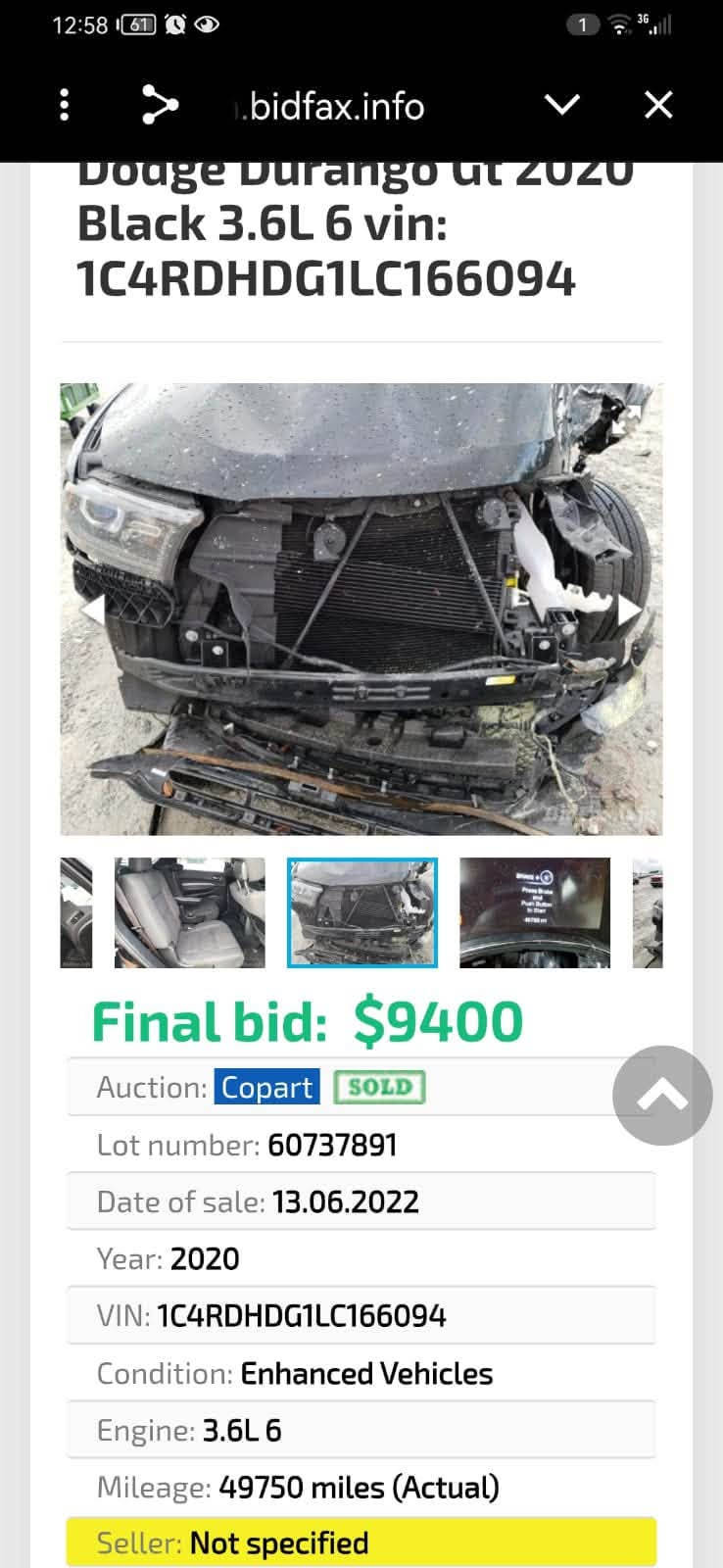Select the rear seats interior thumbnail
This screenshot has width=723, height=1568.
click(x=190, y=912)
